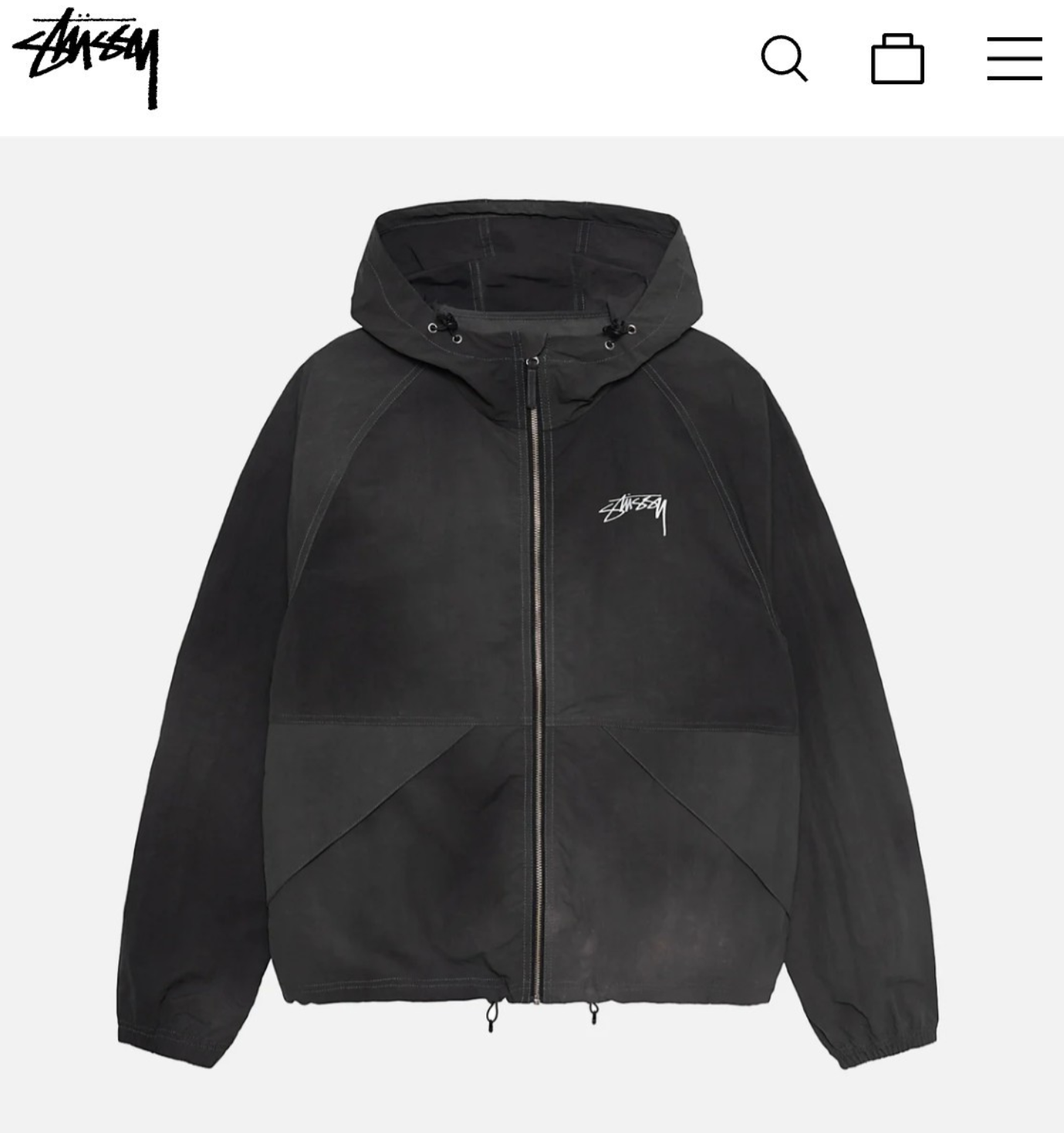This screenshot has width=1064, height=1133.
Task: Open the black hooded jacket product image
Action: pyautogui.click(x=532, y=633)
